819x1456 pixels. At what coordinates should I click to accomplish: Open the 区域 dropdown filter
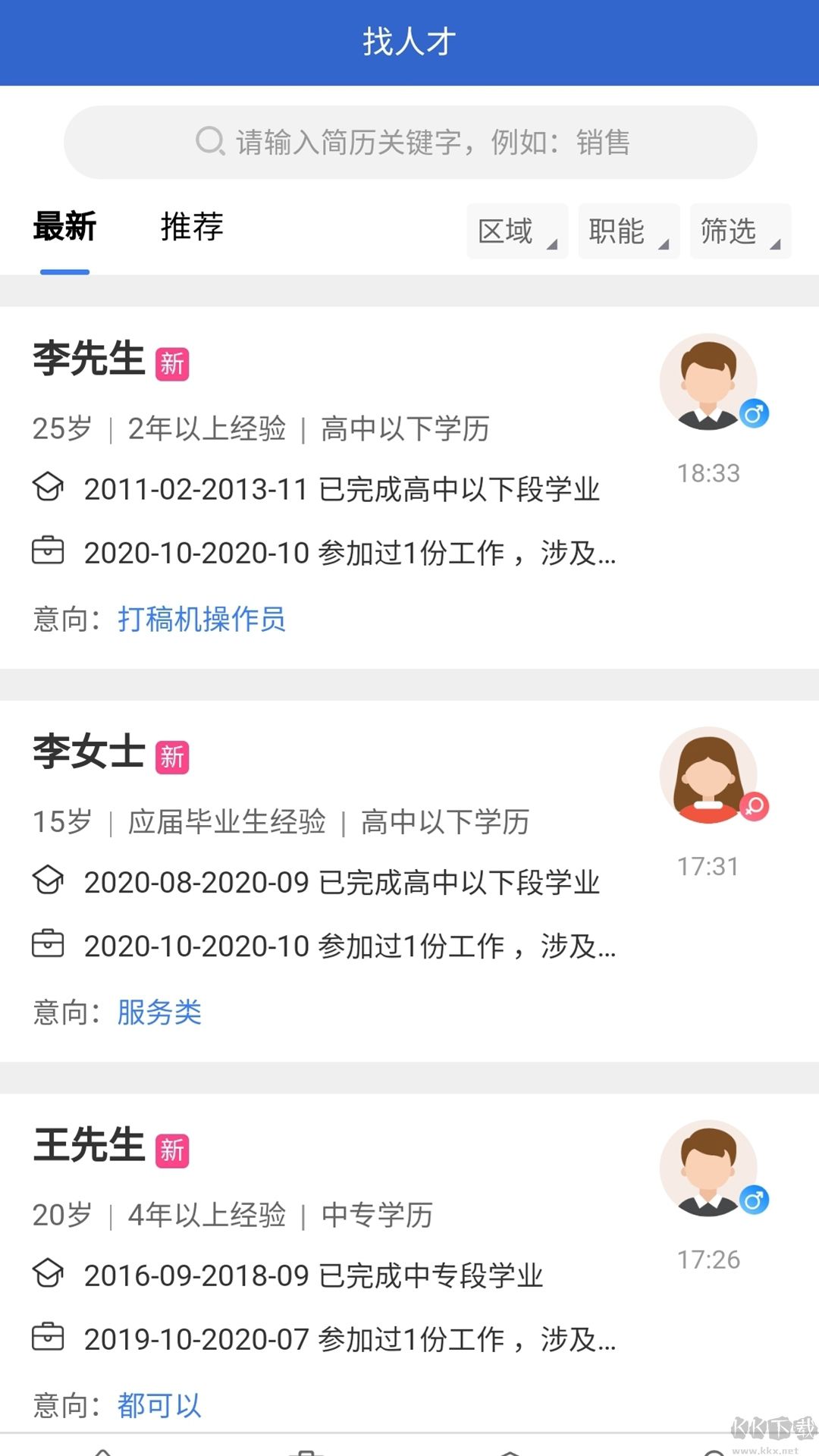(517, 231)
